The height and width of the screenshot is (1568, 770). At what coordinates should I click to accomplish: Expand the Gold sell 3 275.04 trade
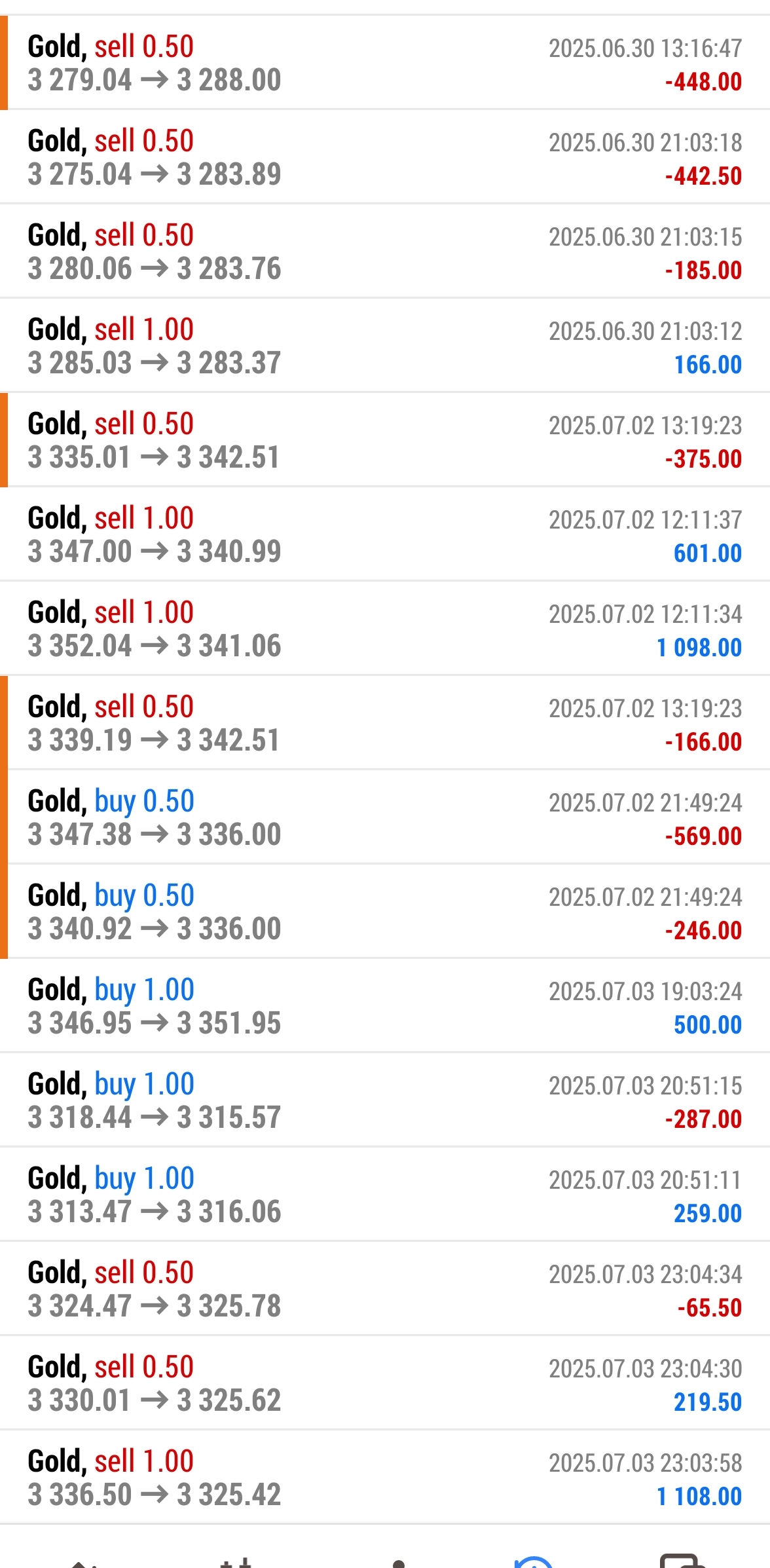click(385, 157)
